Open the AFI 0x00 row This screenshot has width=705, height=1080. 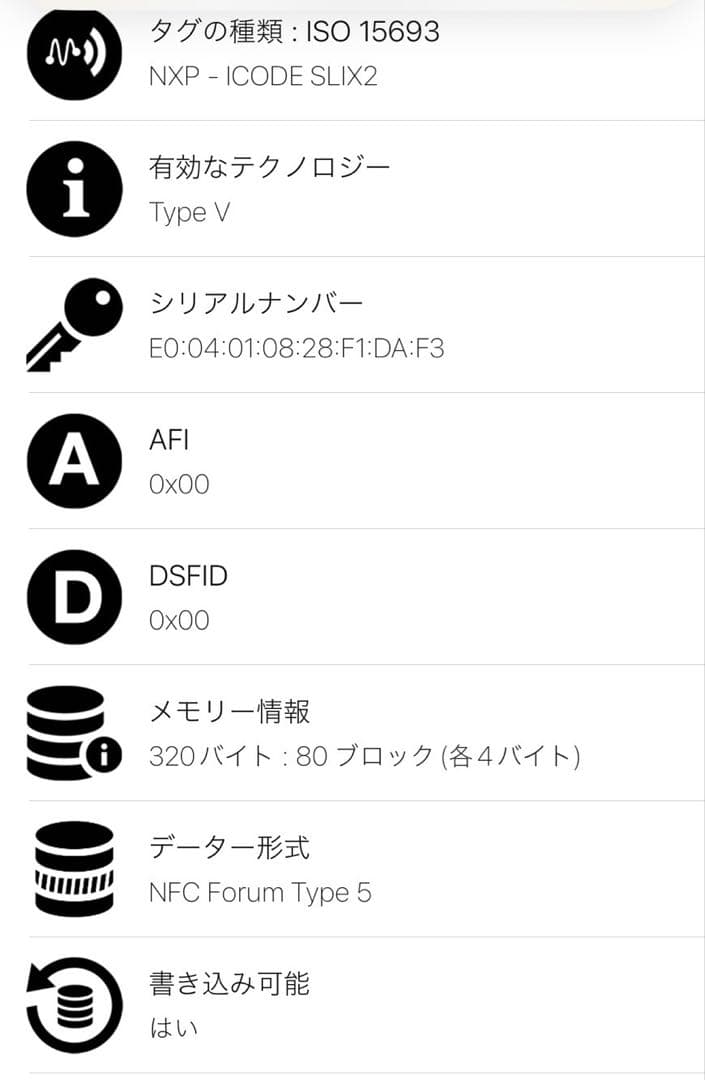352,461
